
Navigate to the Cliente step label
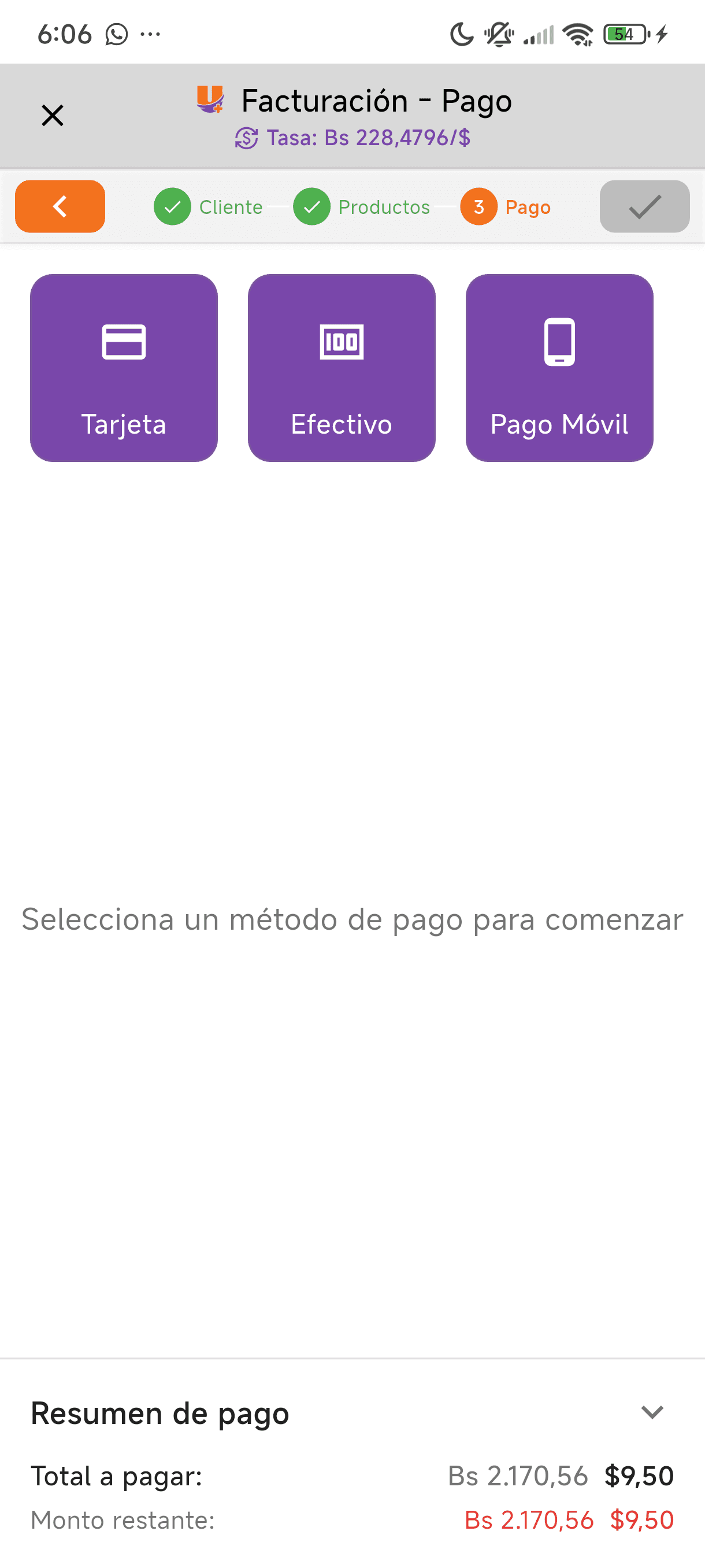pos(231,206)
